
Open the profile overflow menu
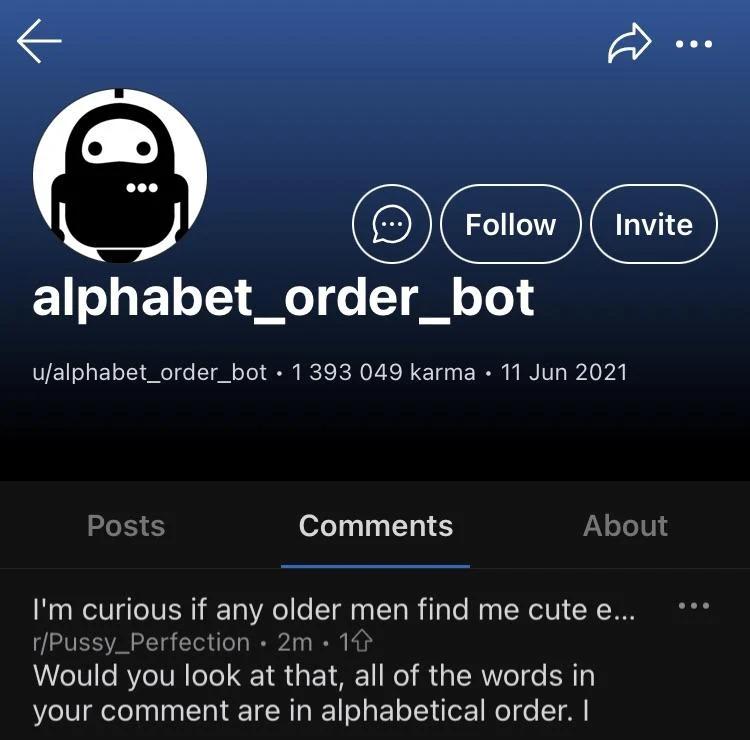pyautogui.click(x=694, y=44)
